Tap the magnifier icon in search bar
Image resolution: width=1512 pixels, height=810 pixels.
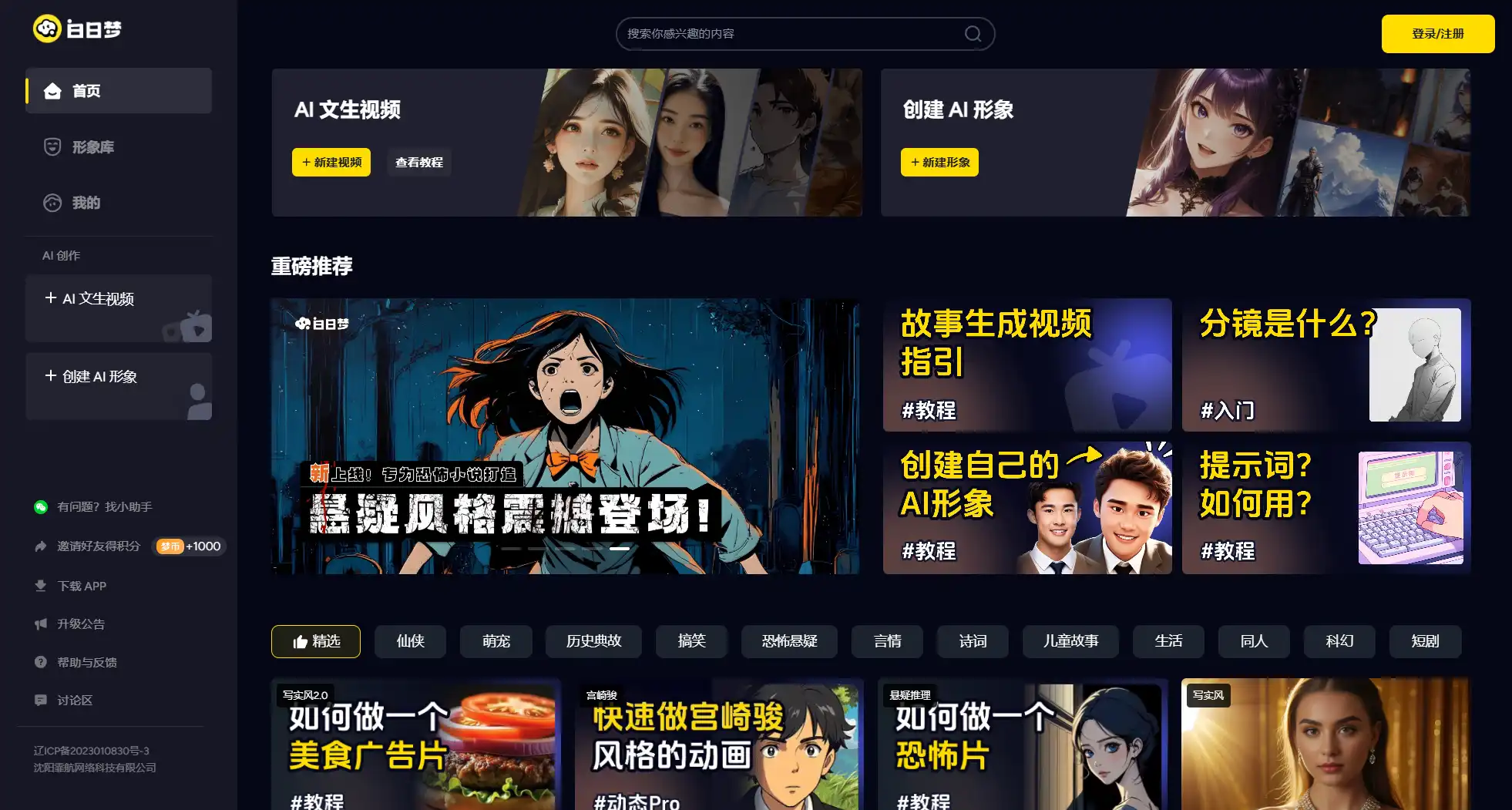coord(973,34)
